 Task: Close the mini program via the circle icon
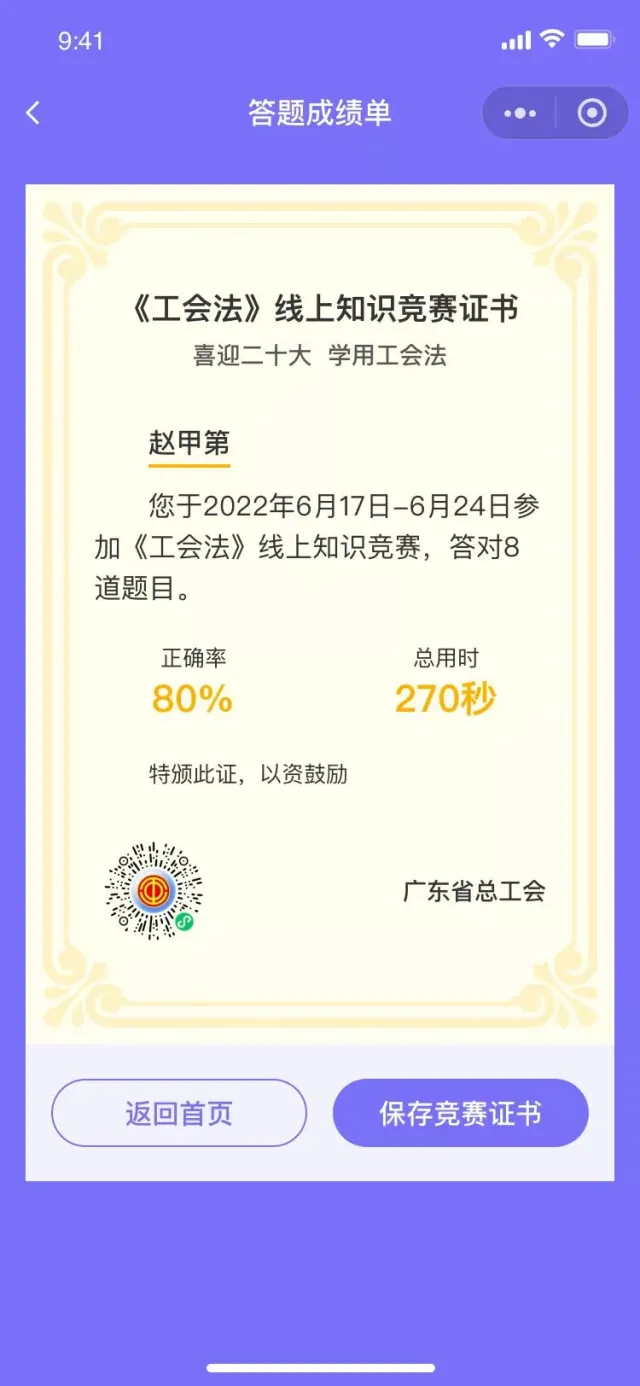click(x=592, y=113)
